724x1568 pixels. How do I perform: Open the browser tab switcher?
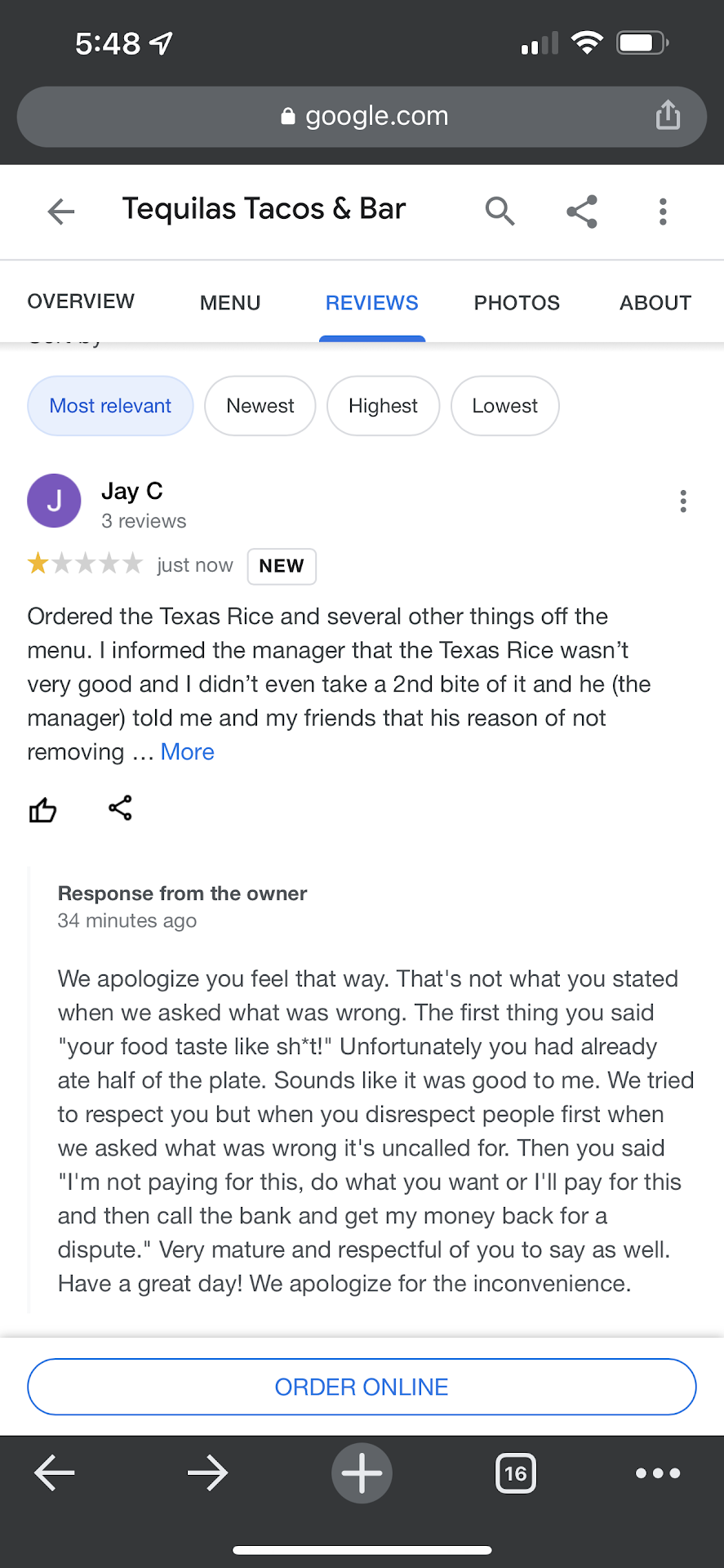click(x=516, y=1473)
